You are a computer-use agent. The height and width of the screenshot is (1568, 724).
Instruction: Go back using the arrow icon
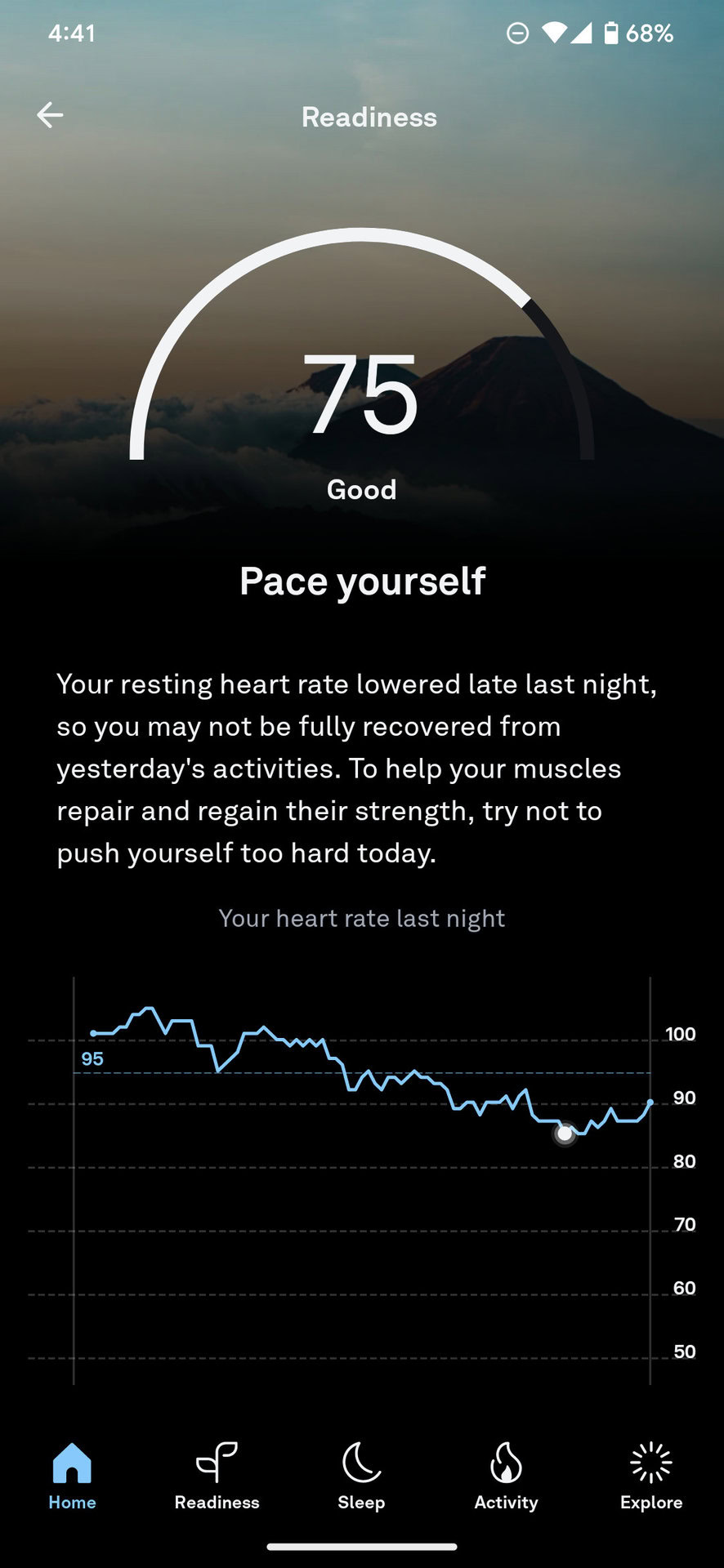click(x=50, y=115)
